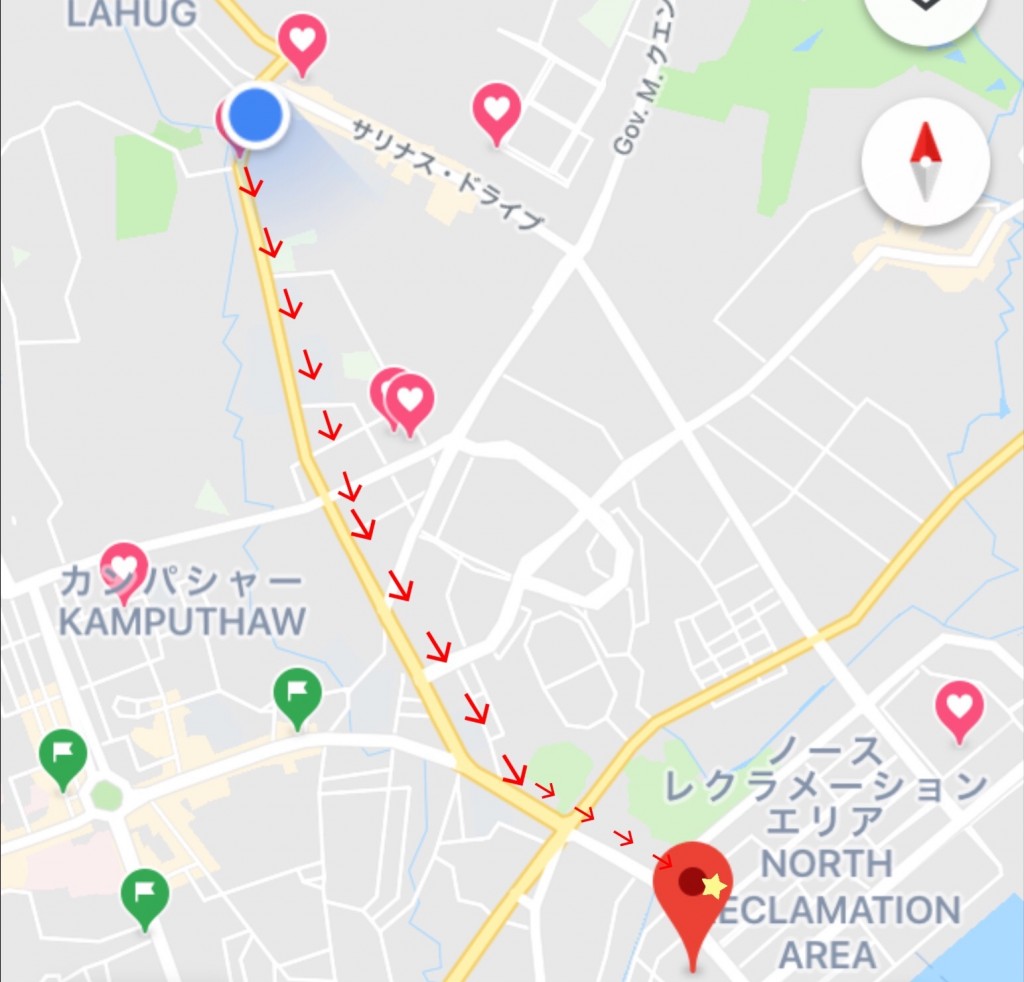1024x982 pixels.
Task: Open the saved heart pin above Kamputhaw label
Action: click(124, 568)
